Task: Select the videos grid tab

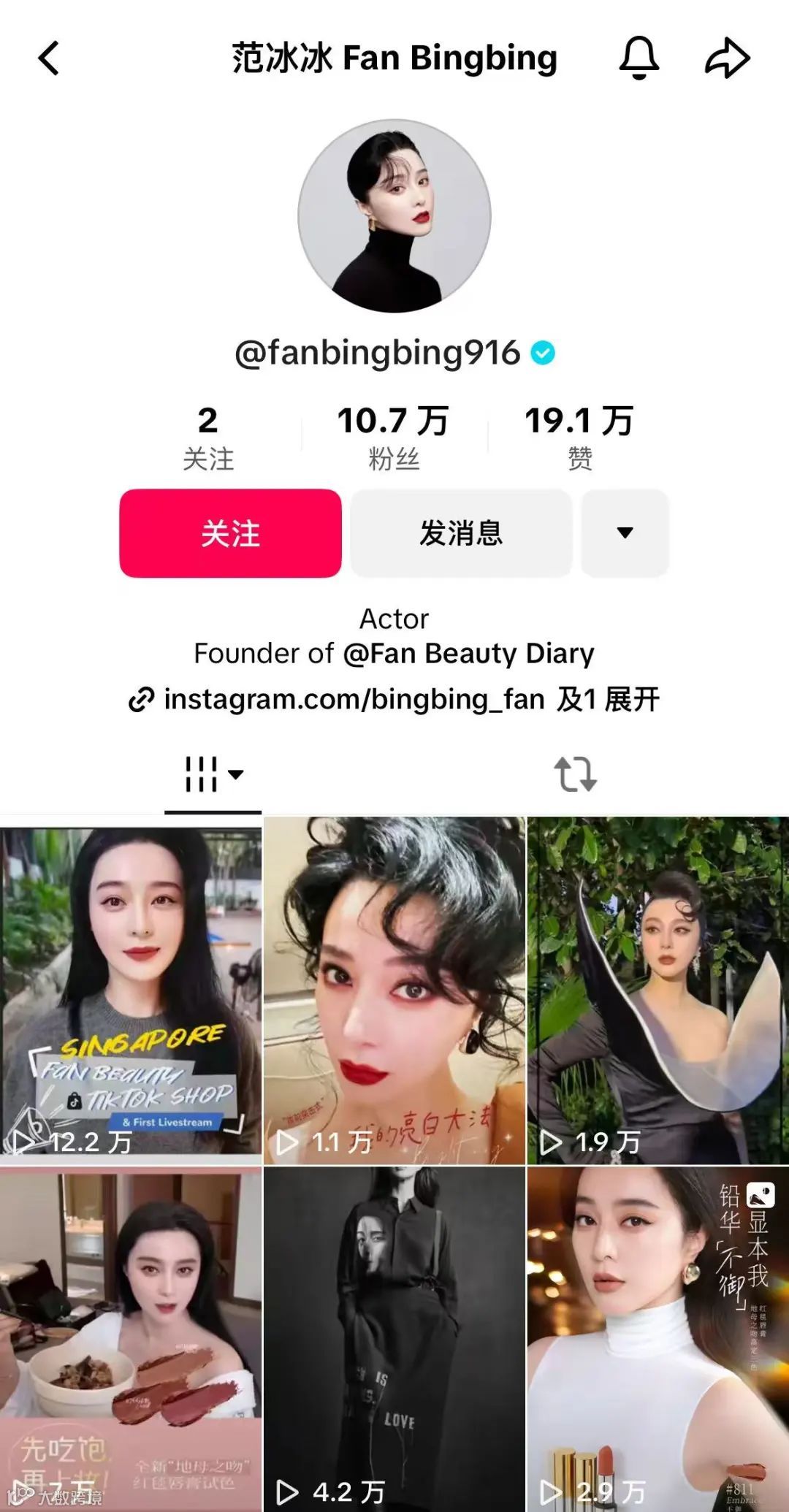Action: 213,774
